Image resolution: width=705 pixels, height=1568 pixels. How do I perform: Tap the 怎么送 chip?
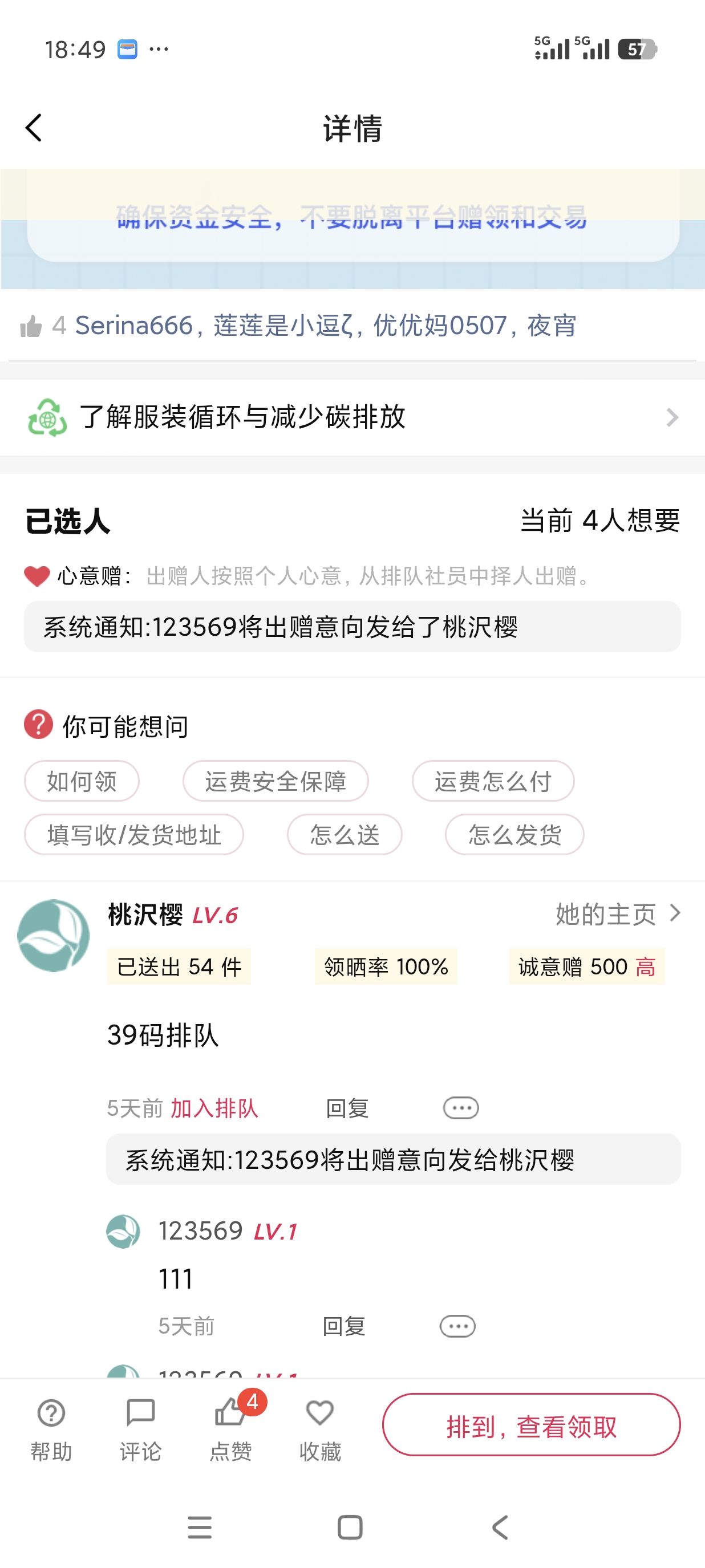click(x=345, y=835)
